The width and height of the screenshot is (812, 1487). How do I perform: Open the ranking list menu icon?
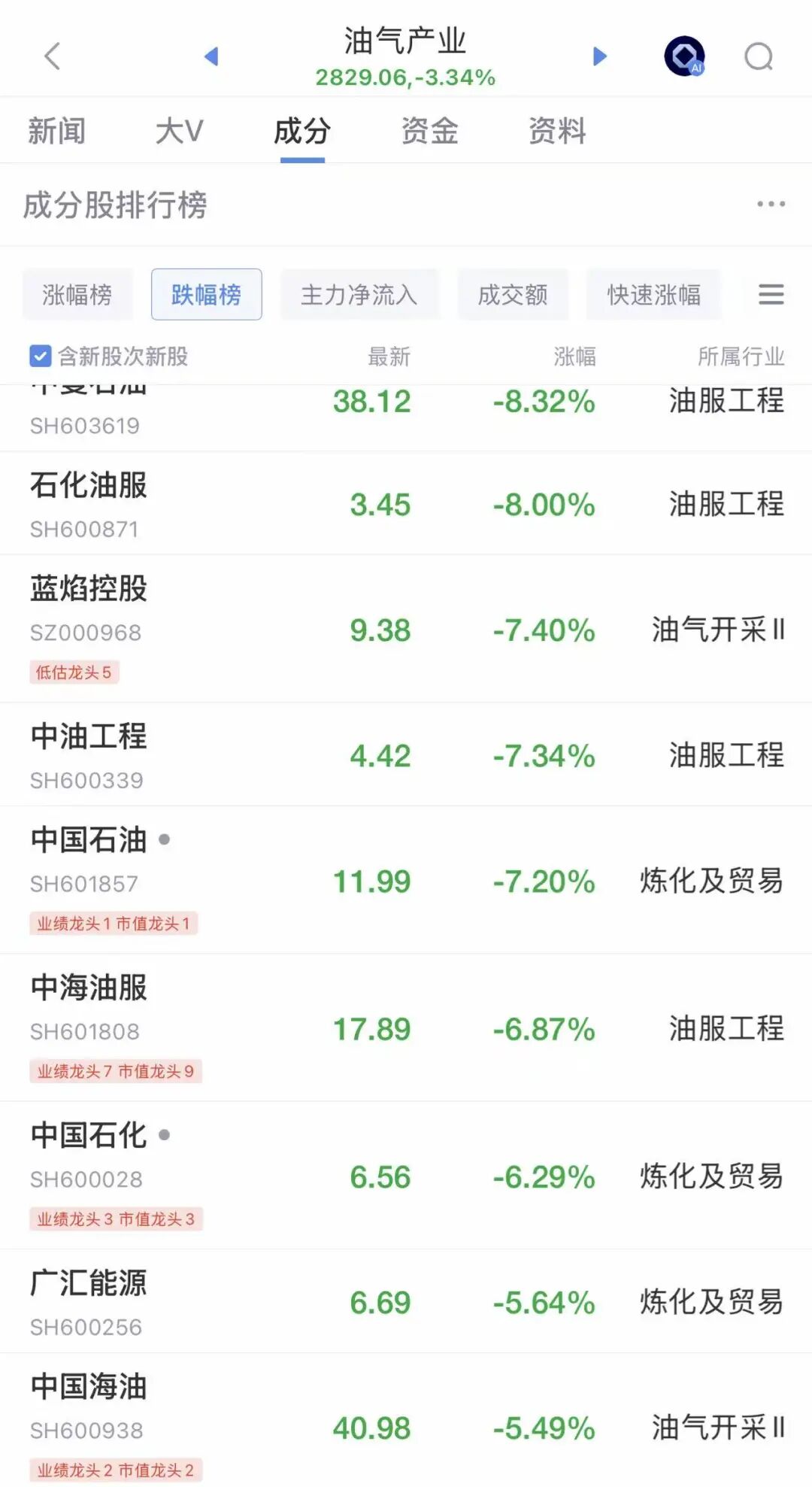point(771,294)
